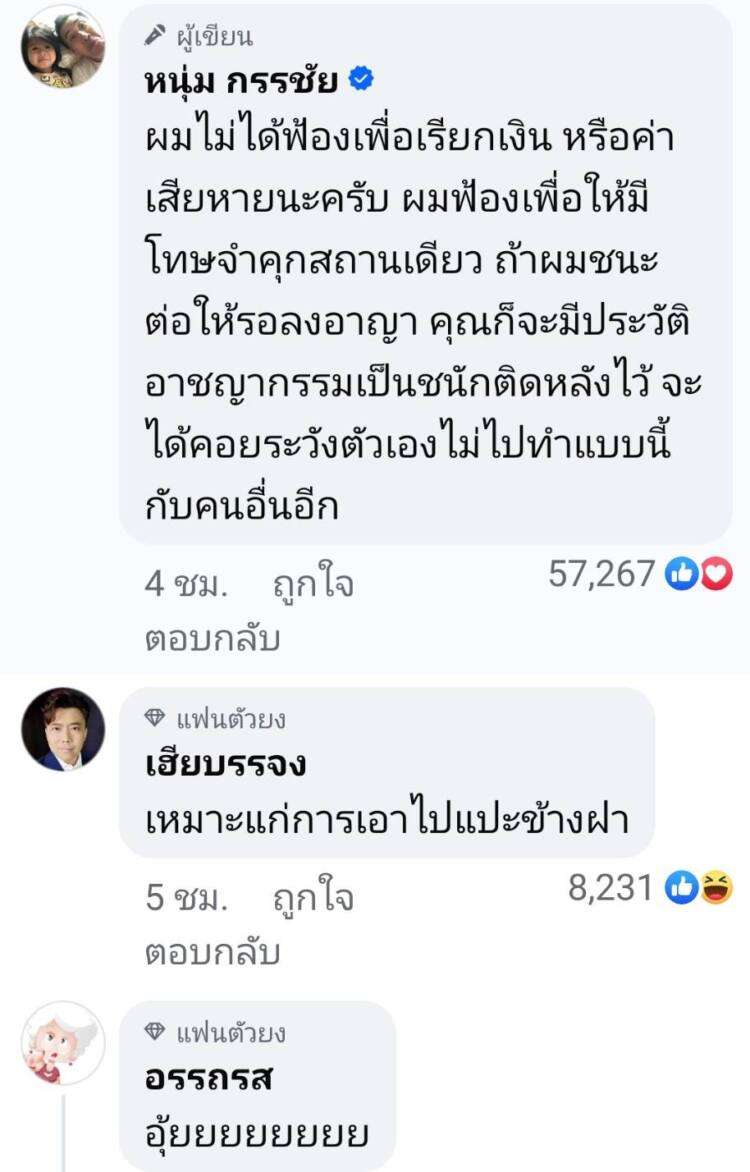This screenshot has height=1172, width=750.
Task: Reply to เฮียบรรจง's comment
Action: (212, 953)
